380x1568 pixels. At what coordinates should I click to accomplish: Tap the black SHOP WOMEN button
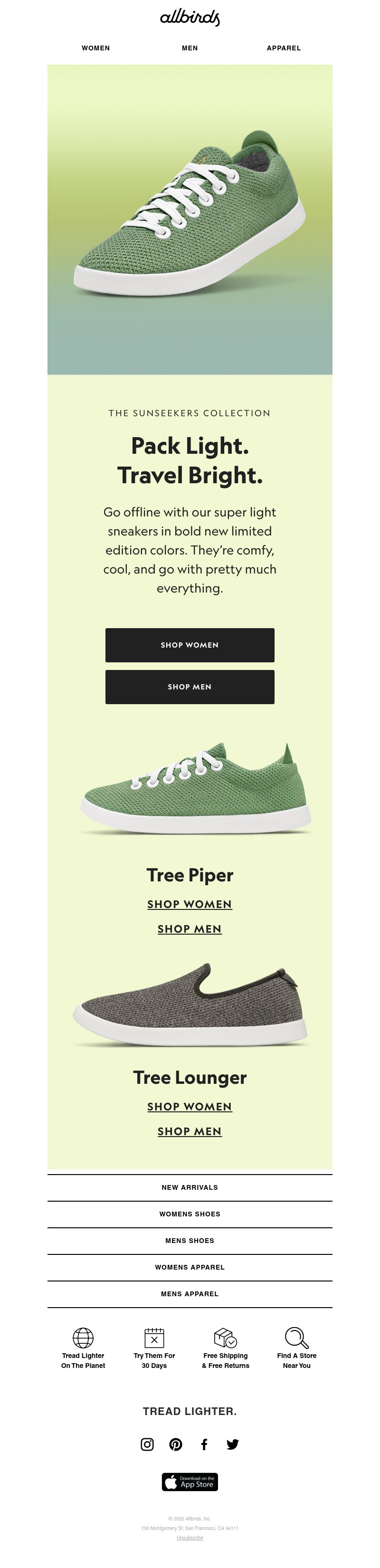click(x=190, y=645)
